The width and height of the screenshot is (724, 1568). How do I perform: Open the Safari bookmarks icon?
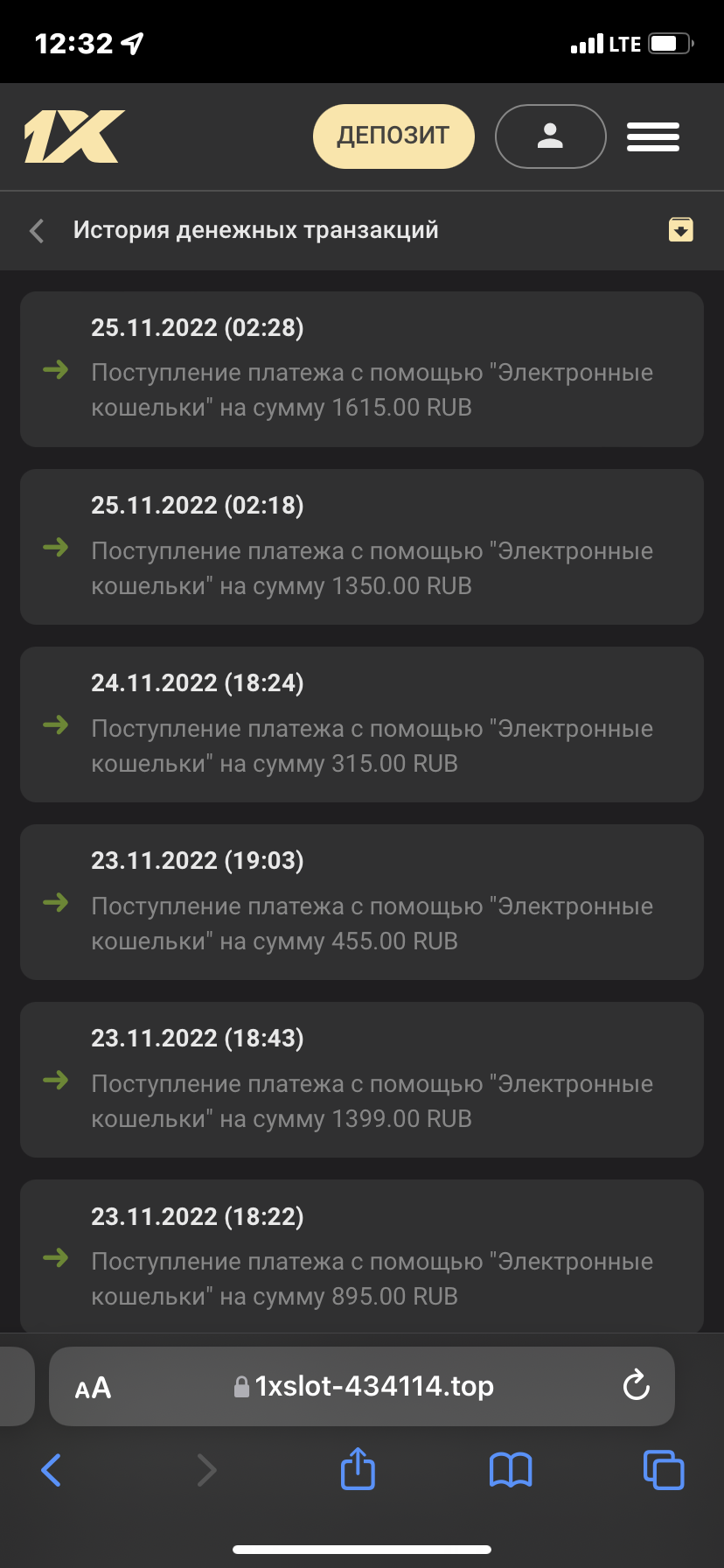coord(511,1469)
